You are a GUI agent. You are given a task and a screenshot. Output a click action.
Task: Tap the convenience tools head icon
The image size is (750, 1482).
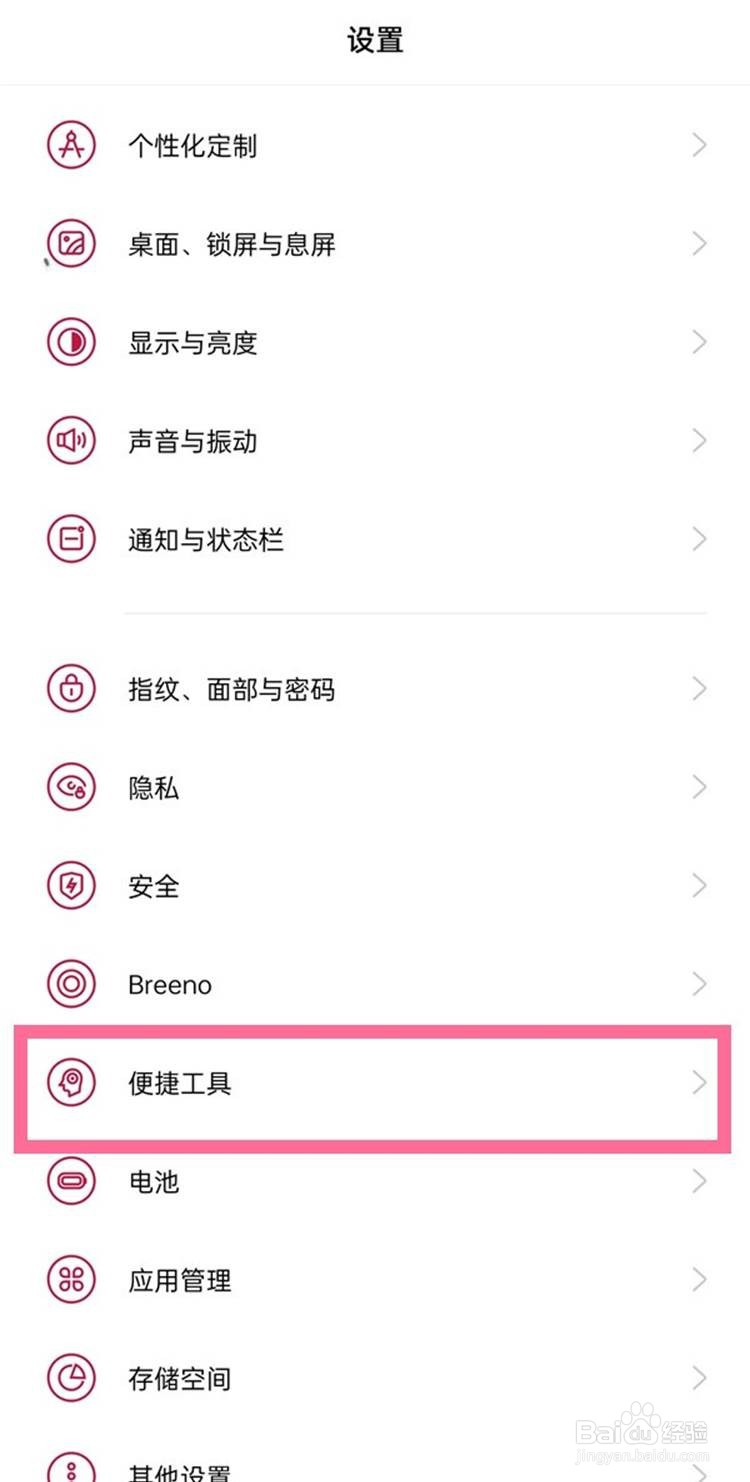coord(70,1084)
